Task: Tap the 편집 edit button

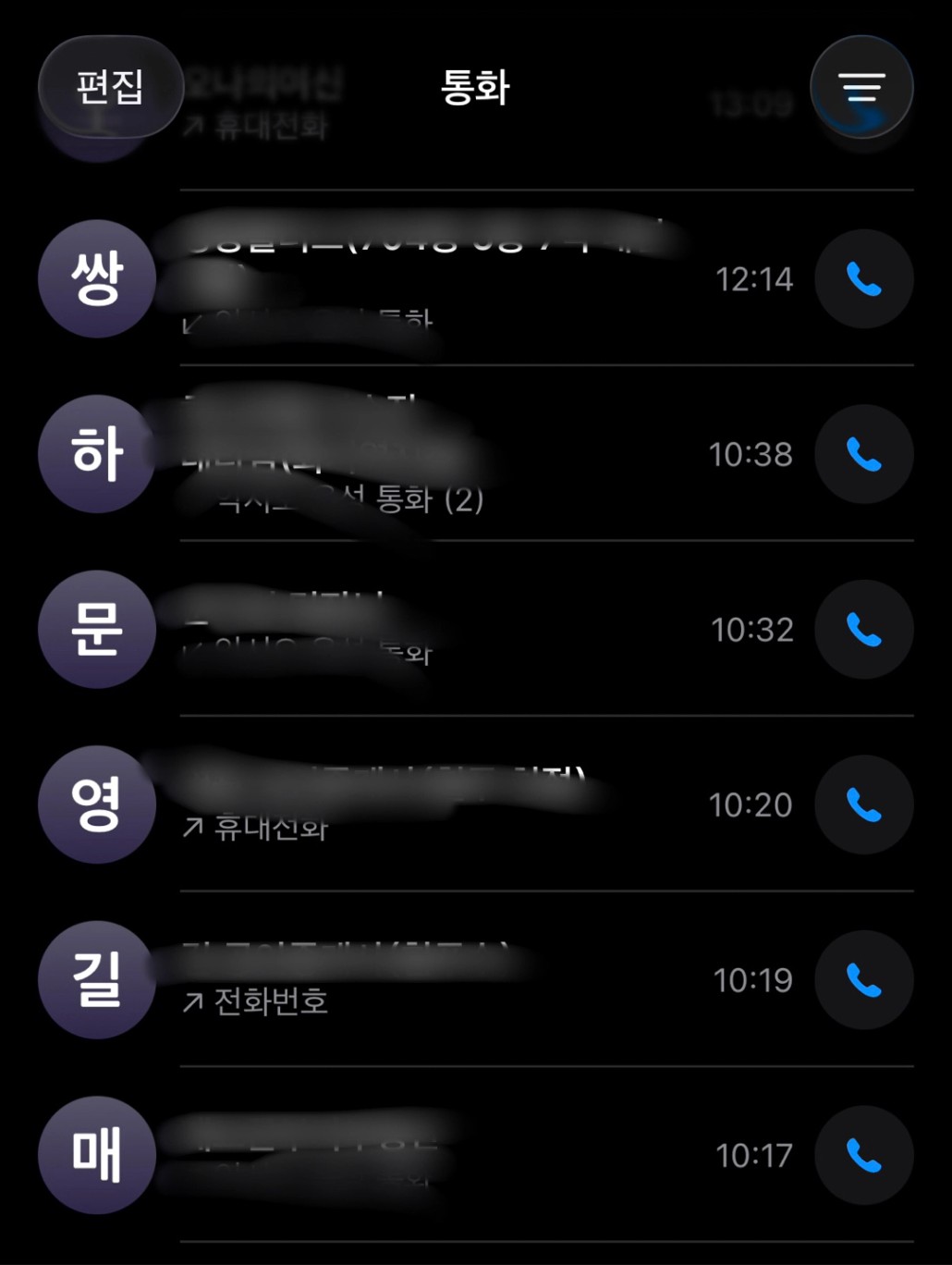Action: 110,87
